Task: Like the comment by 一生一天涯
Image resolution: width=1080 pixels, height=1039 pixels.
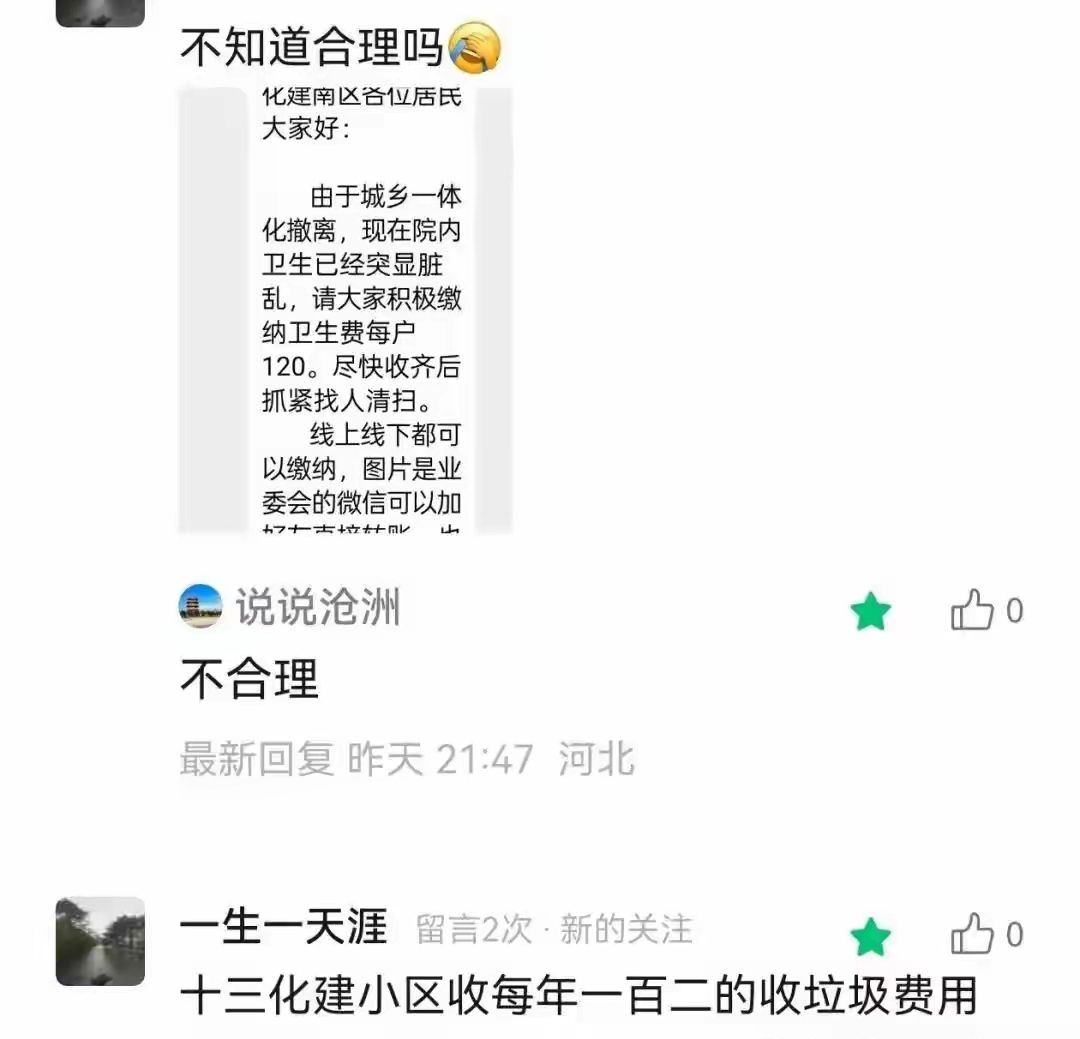Action: [x=973, y=935]
